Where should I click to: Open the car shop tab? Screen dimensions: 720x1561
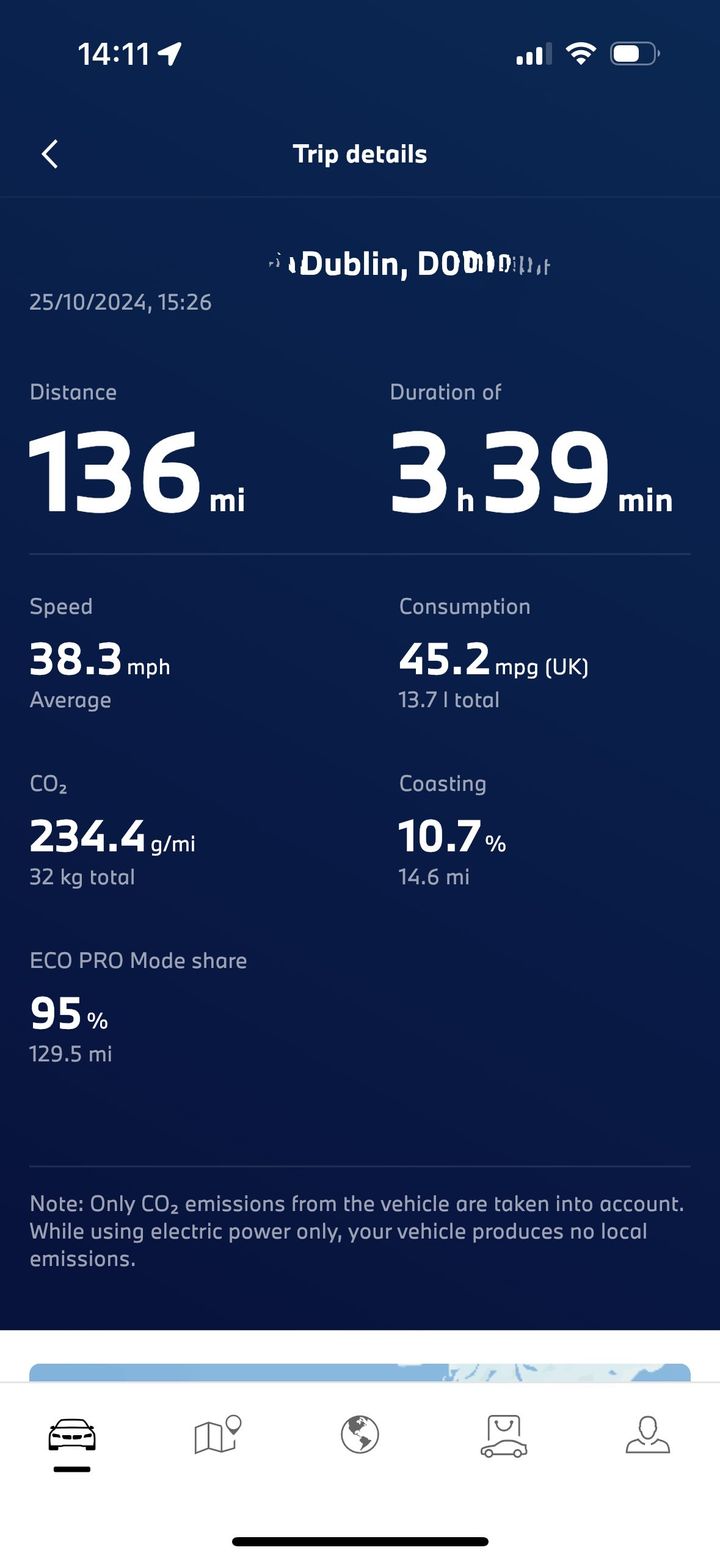[503, 1436]
